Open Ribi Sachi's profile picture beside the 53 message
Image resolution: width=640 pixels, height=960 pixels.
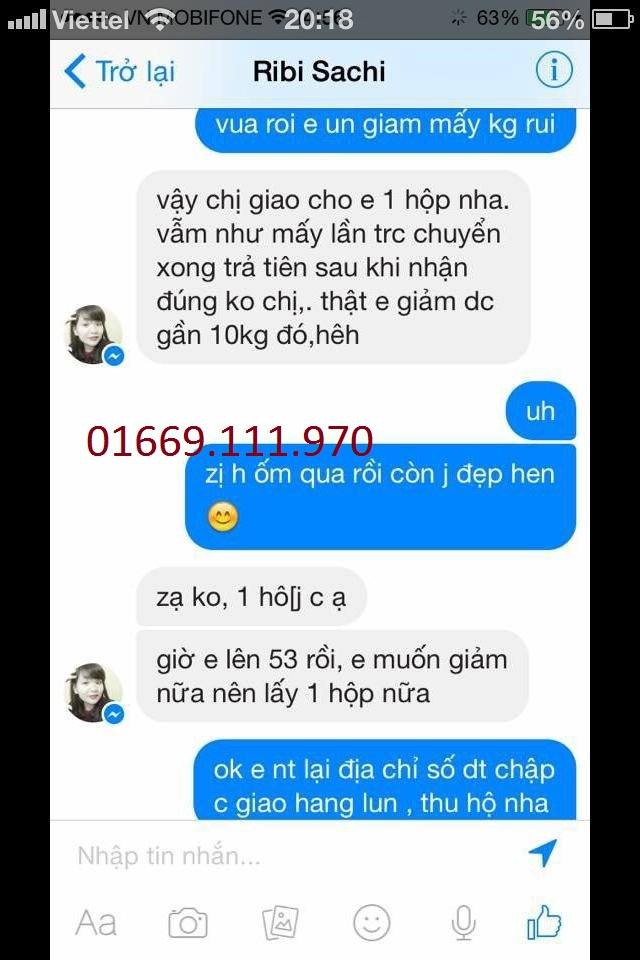pos(92,691)
